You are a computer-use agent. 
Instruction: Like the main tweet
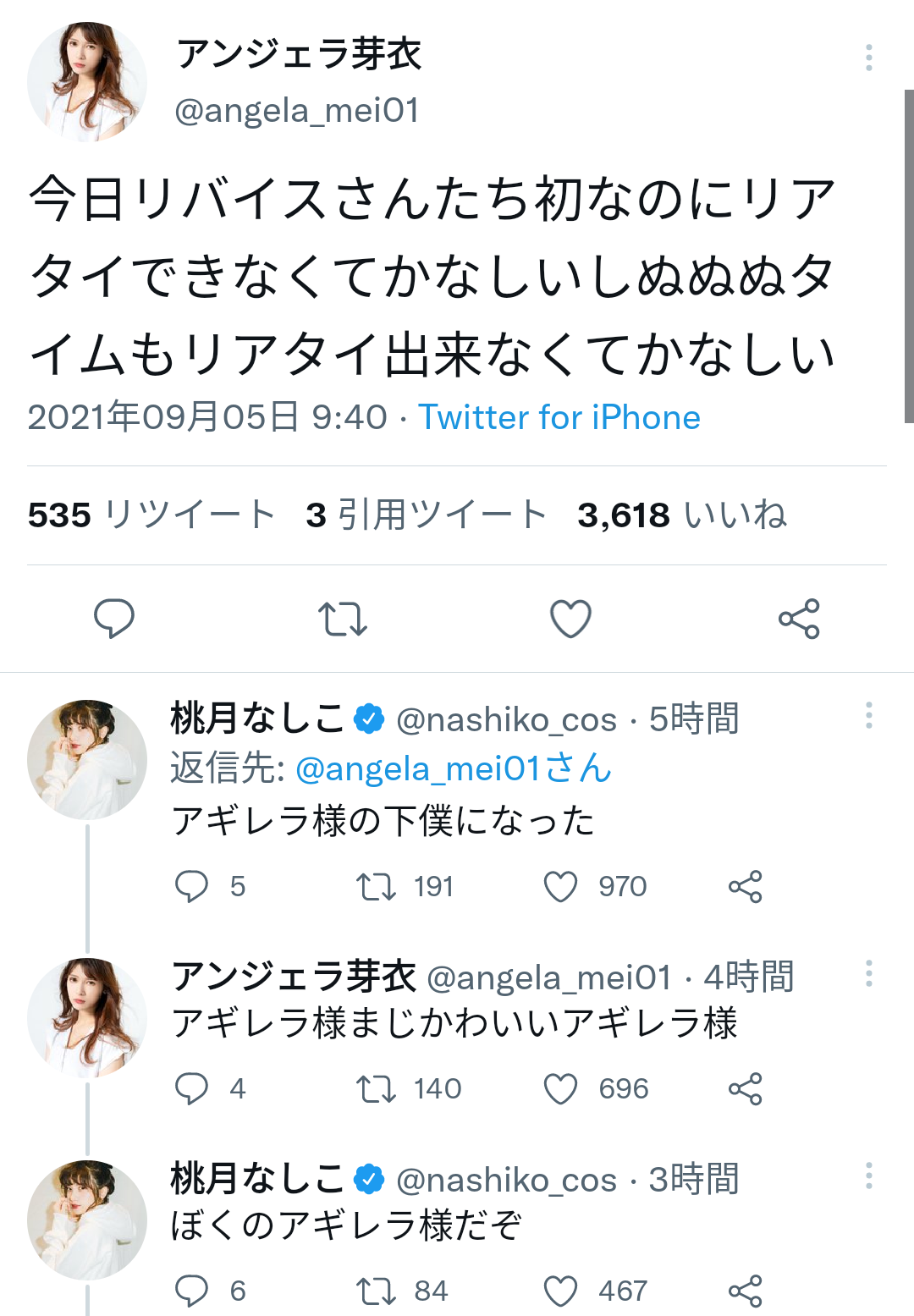(x=570, y=619)
